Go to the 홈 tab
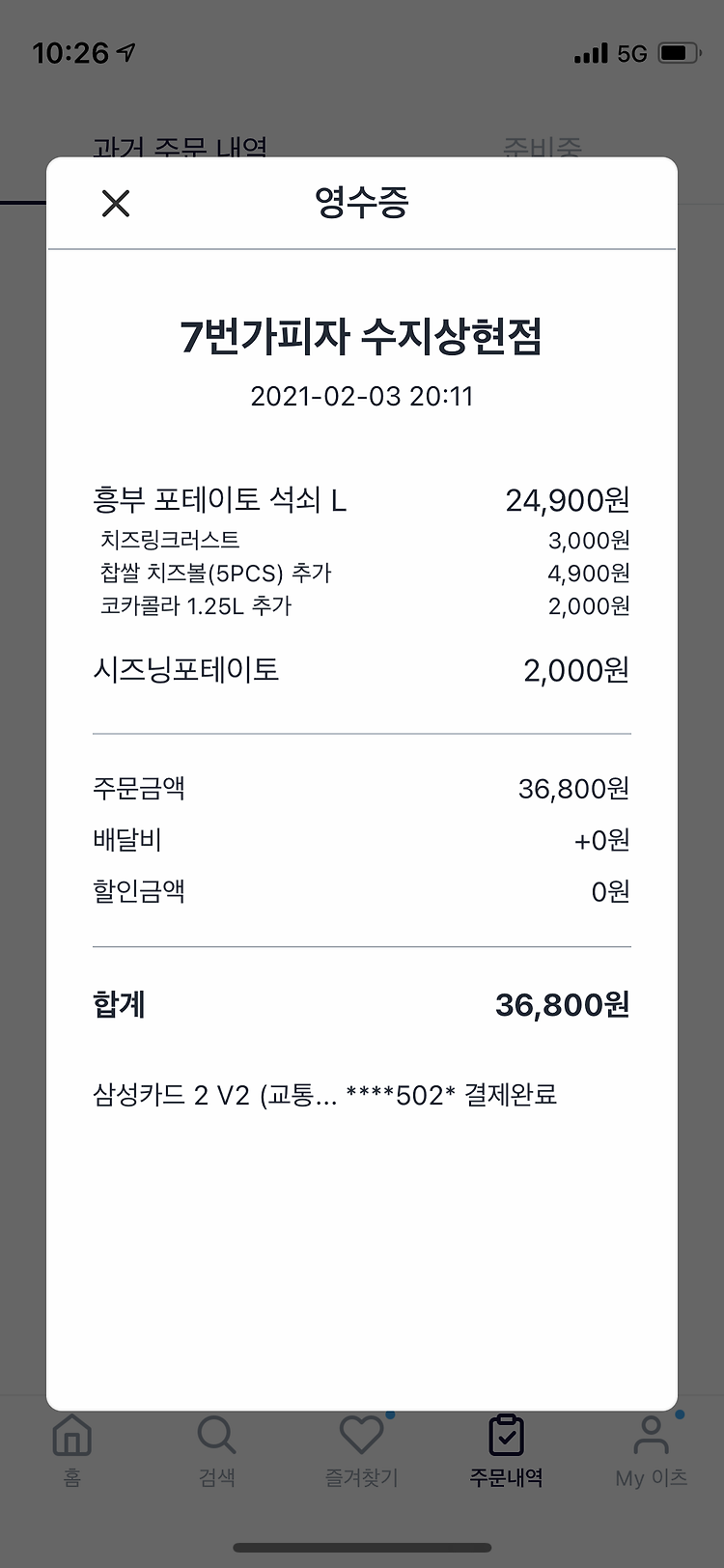The height and width of the screenshot is (1568, 724). pyautogui.click(x=72, y=1451)
